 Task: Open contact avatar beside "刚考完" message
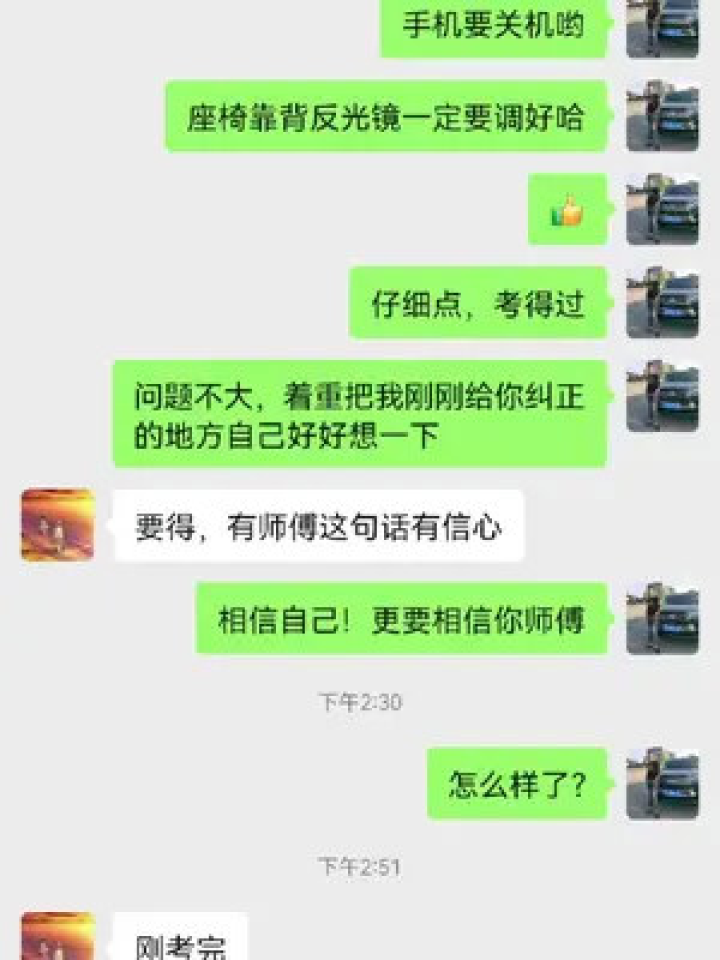click(58, 936)
